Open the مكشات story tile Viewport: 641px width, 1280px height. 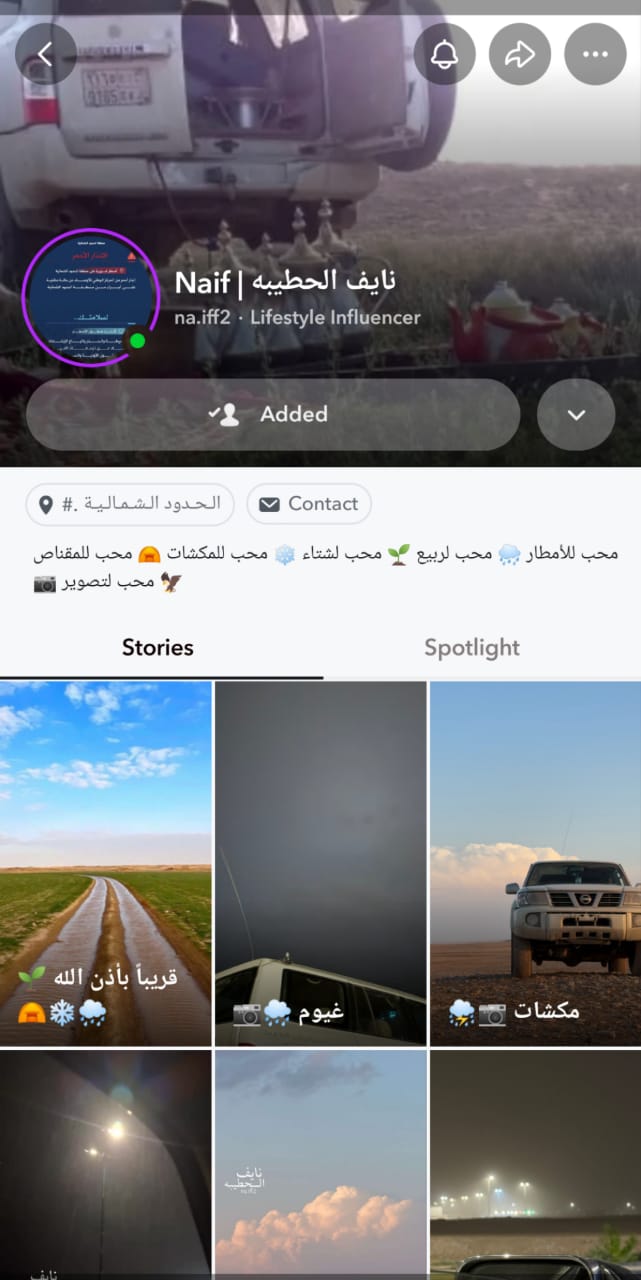click(535, 863)
